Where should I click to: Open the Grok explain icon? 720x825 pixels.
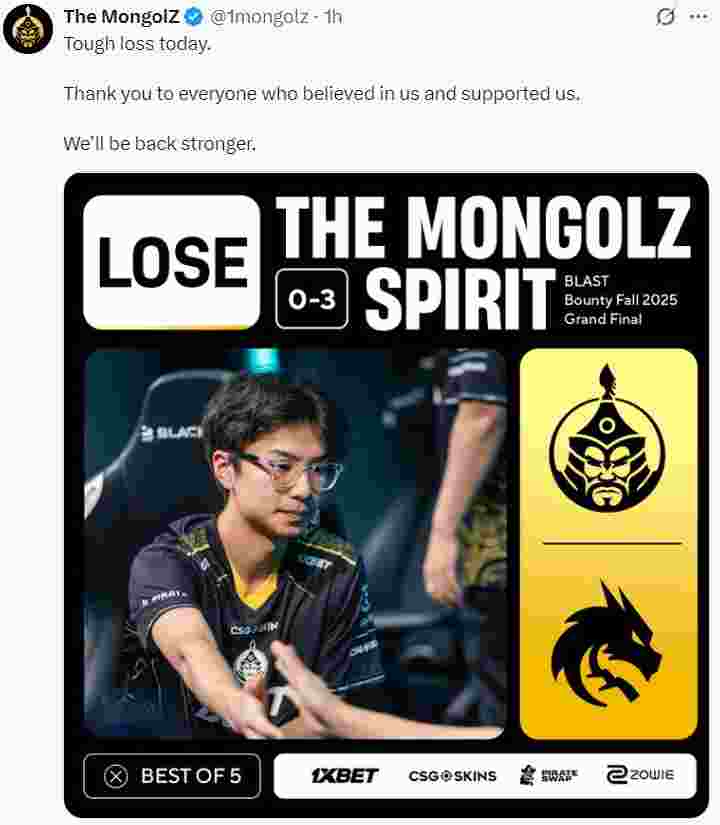point(662,18)
